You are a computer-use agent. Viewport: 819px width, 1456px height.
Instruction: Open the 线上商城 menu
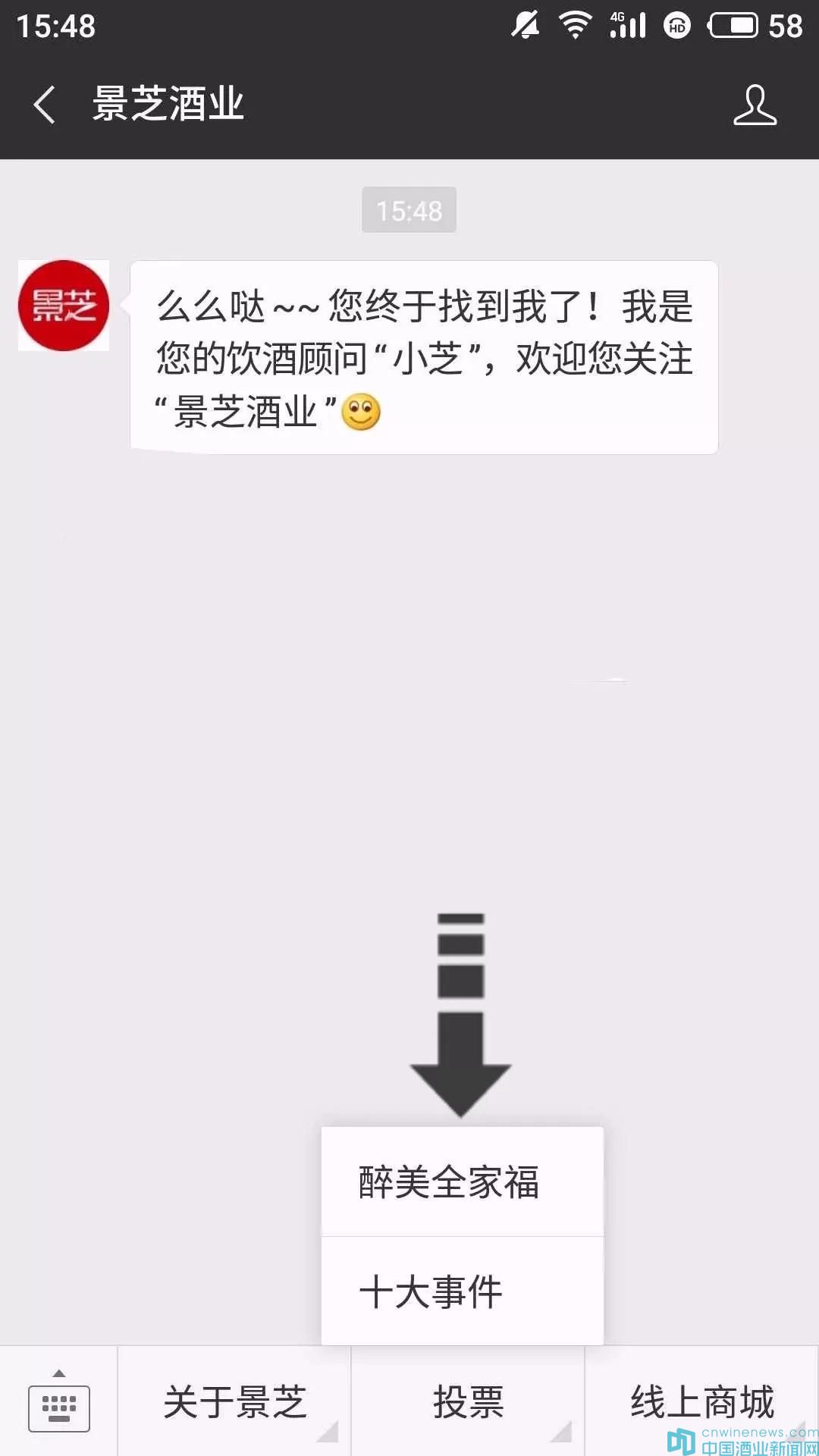[701, 1401]
